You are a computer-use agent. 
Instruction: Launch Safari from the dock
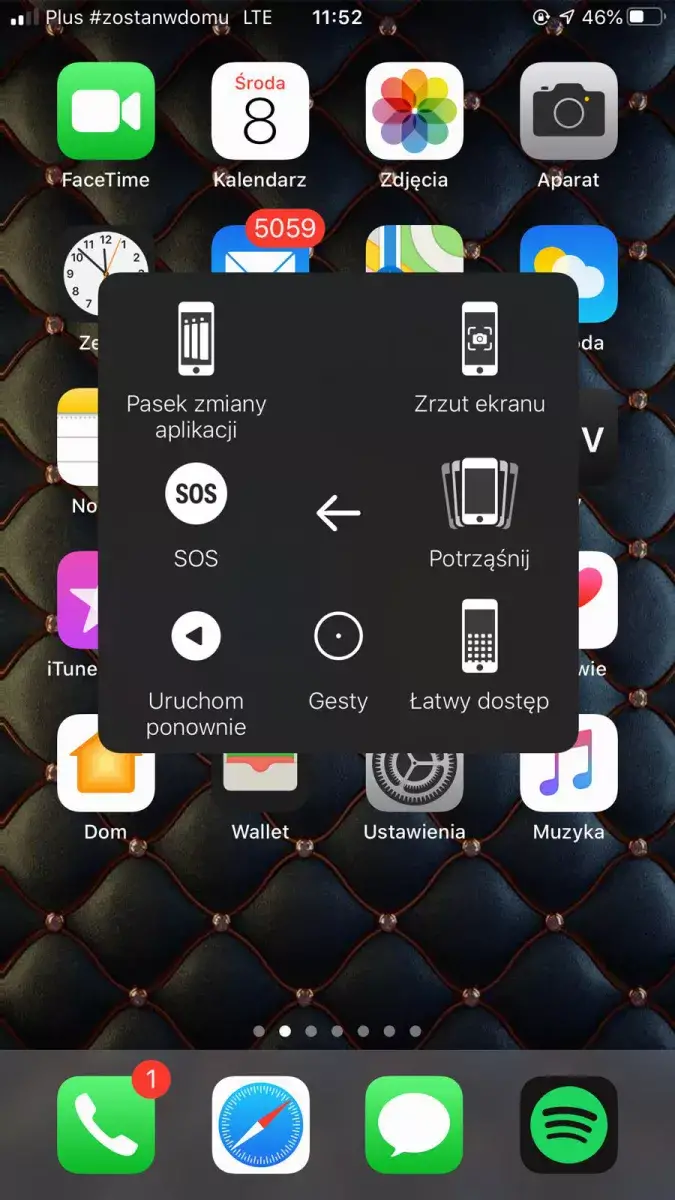(x=260, y=1125)
